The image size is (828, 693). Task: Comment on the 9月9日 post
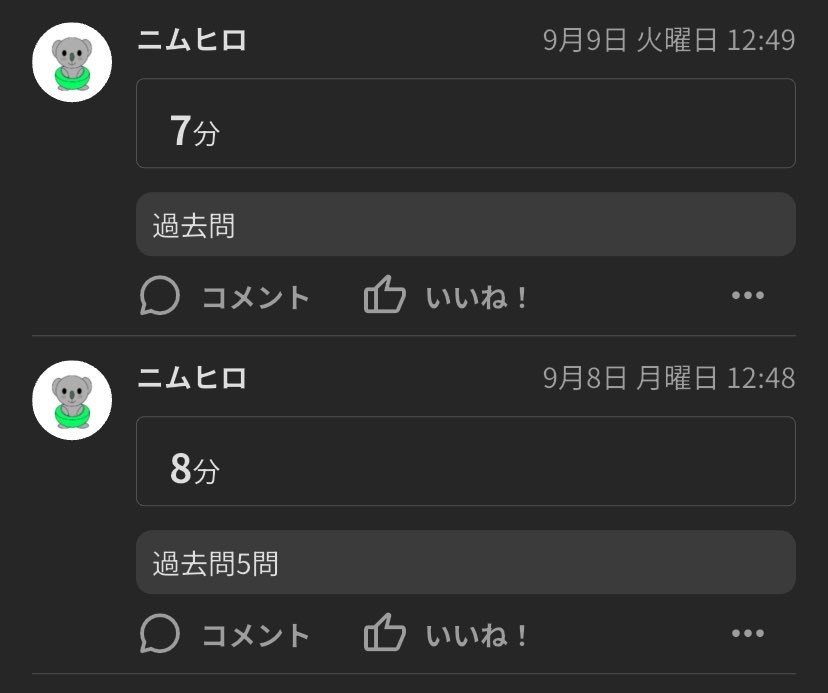coord(225,297)
